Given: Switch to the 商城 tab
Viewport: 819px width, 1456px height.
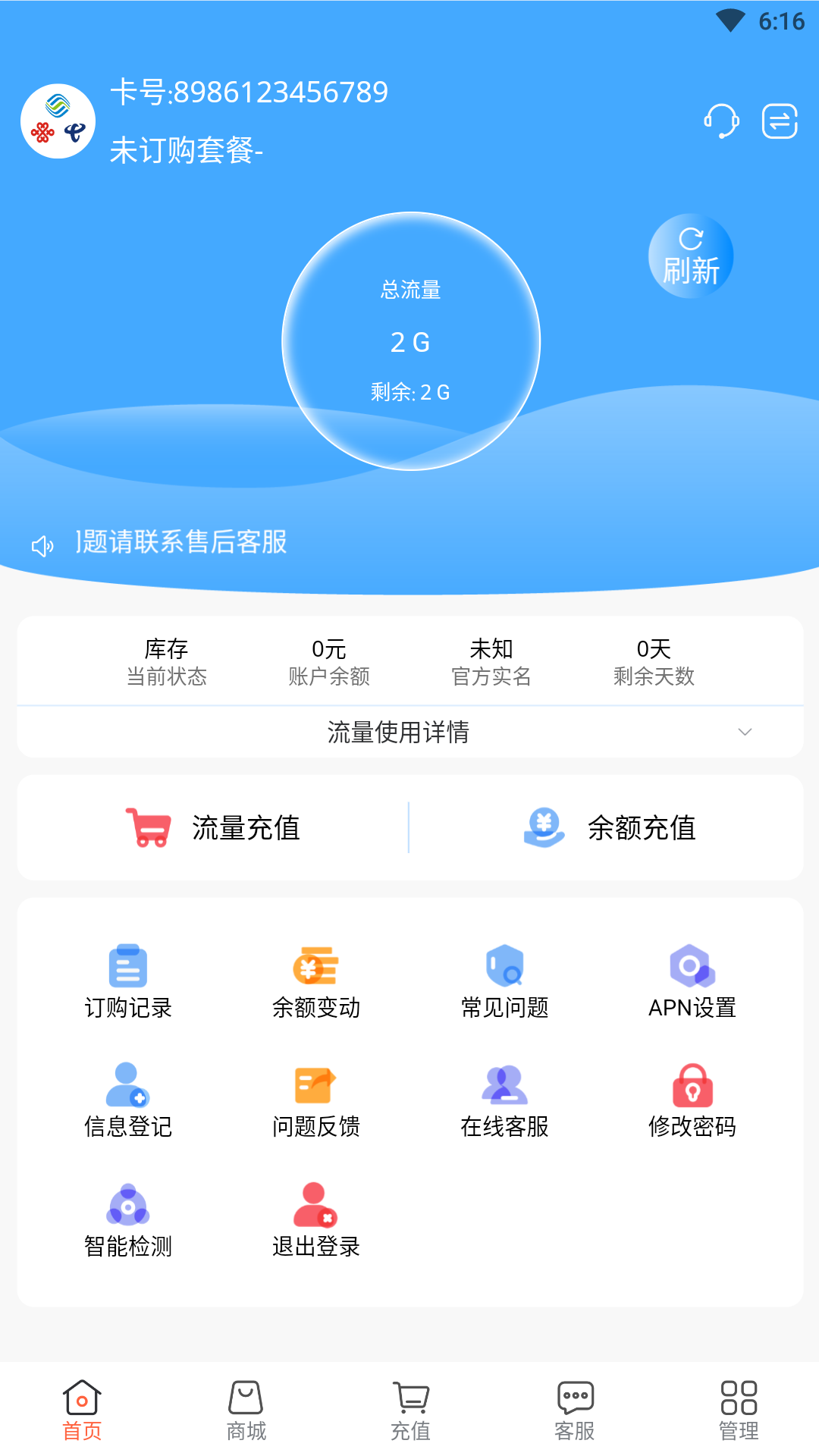Looking at the screenshot, I should [x=246, y=1410].
